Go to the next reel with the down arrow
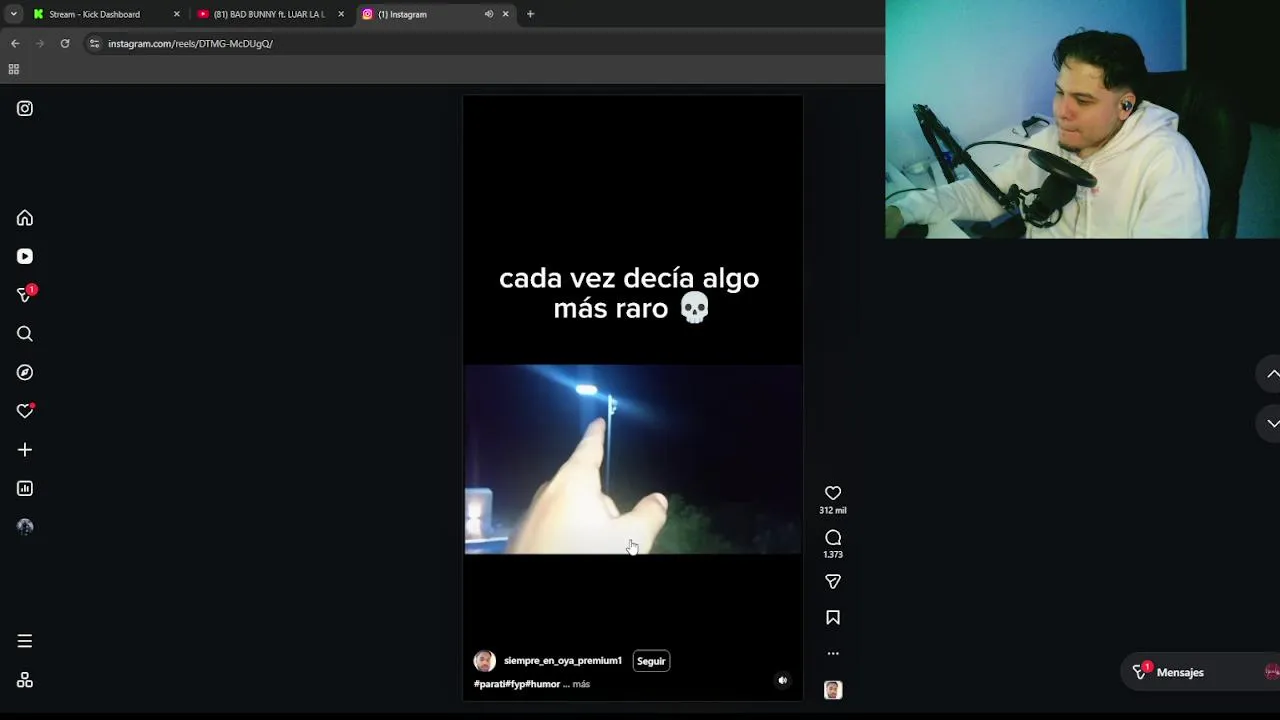Image resolution: width=1280 pixels, height=720 pixels. 1272,423
